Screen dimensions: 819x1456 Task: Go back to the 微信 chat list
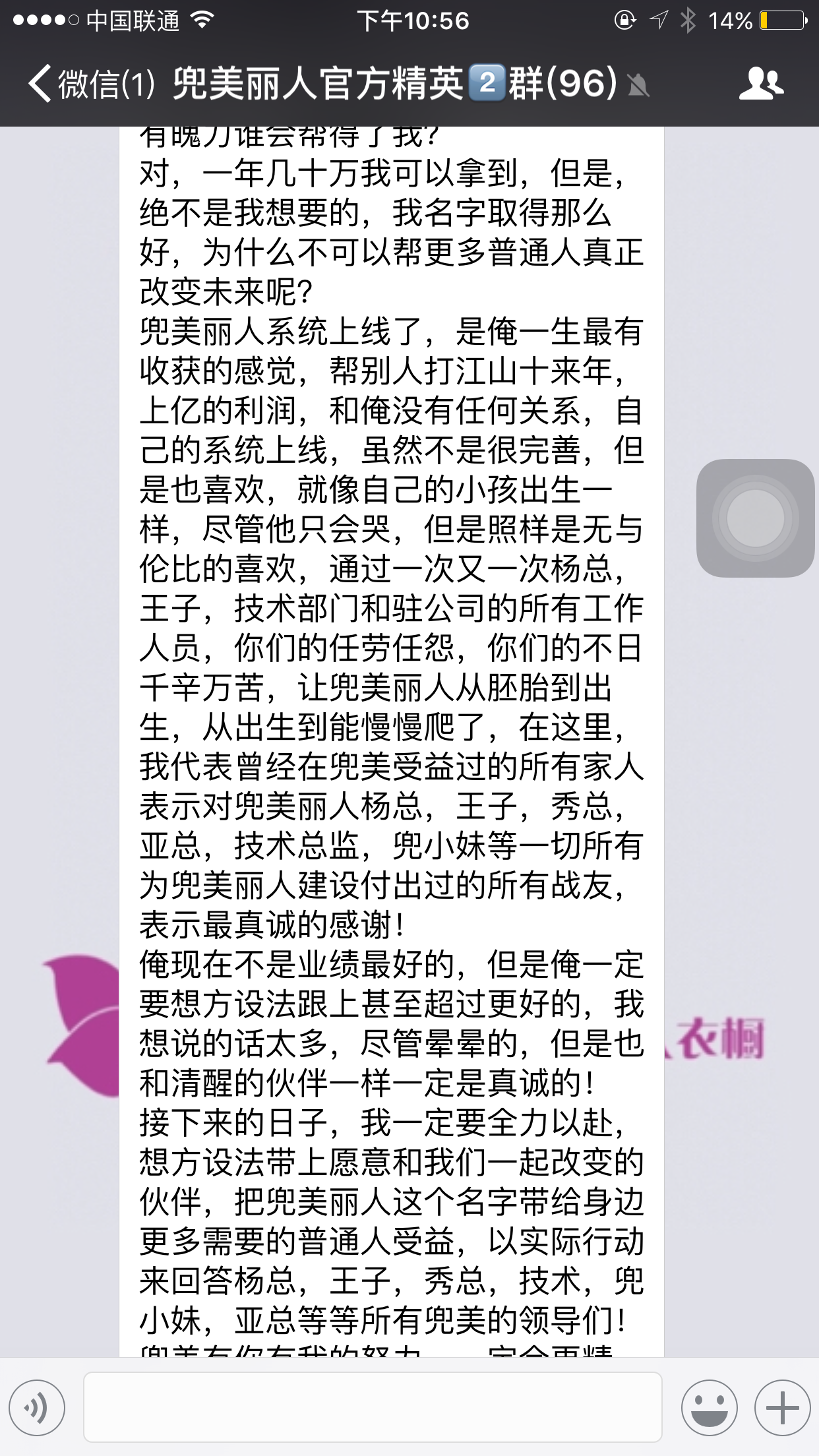pyautogui.click(x=89, y=84)
